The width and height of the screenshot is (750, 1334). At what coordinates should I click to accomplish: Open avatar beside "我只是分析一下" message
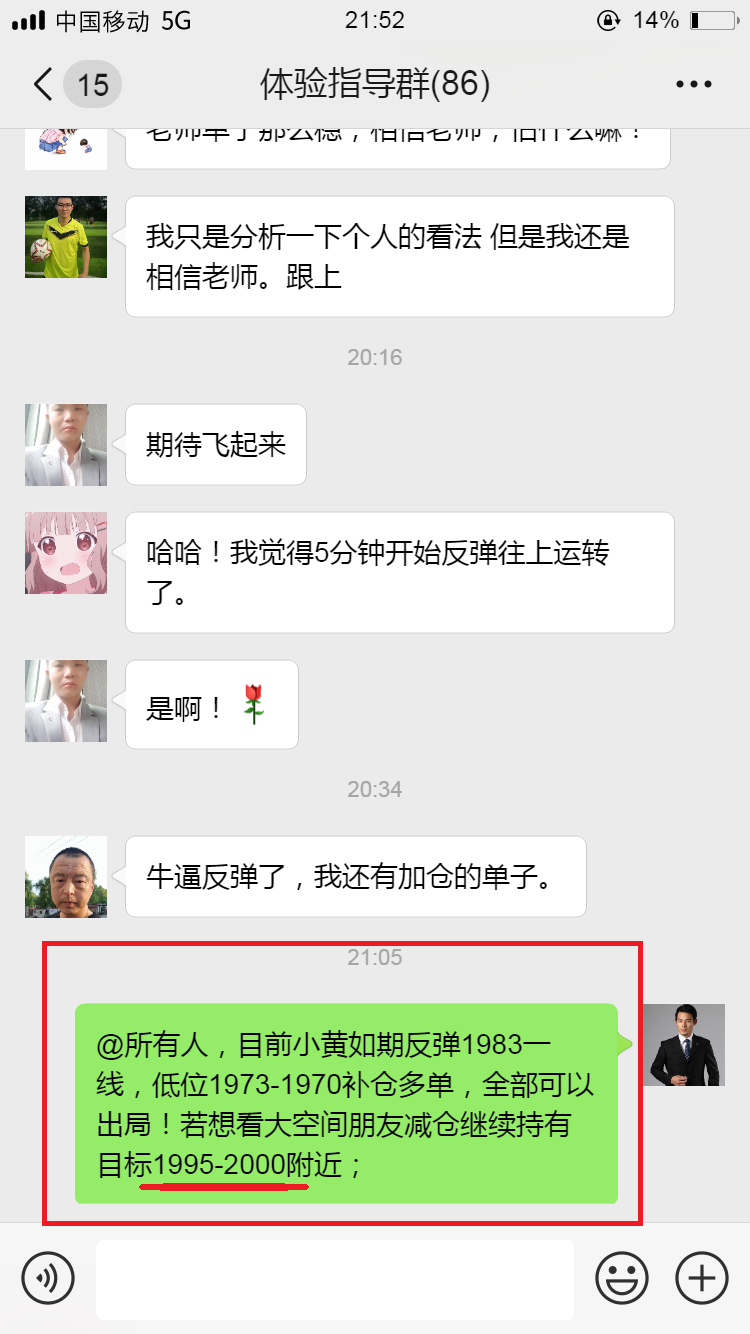point(66,237)
